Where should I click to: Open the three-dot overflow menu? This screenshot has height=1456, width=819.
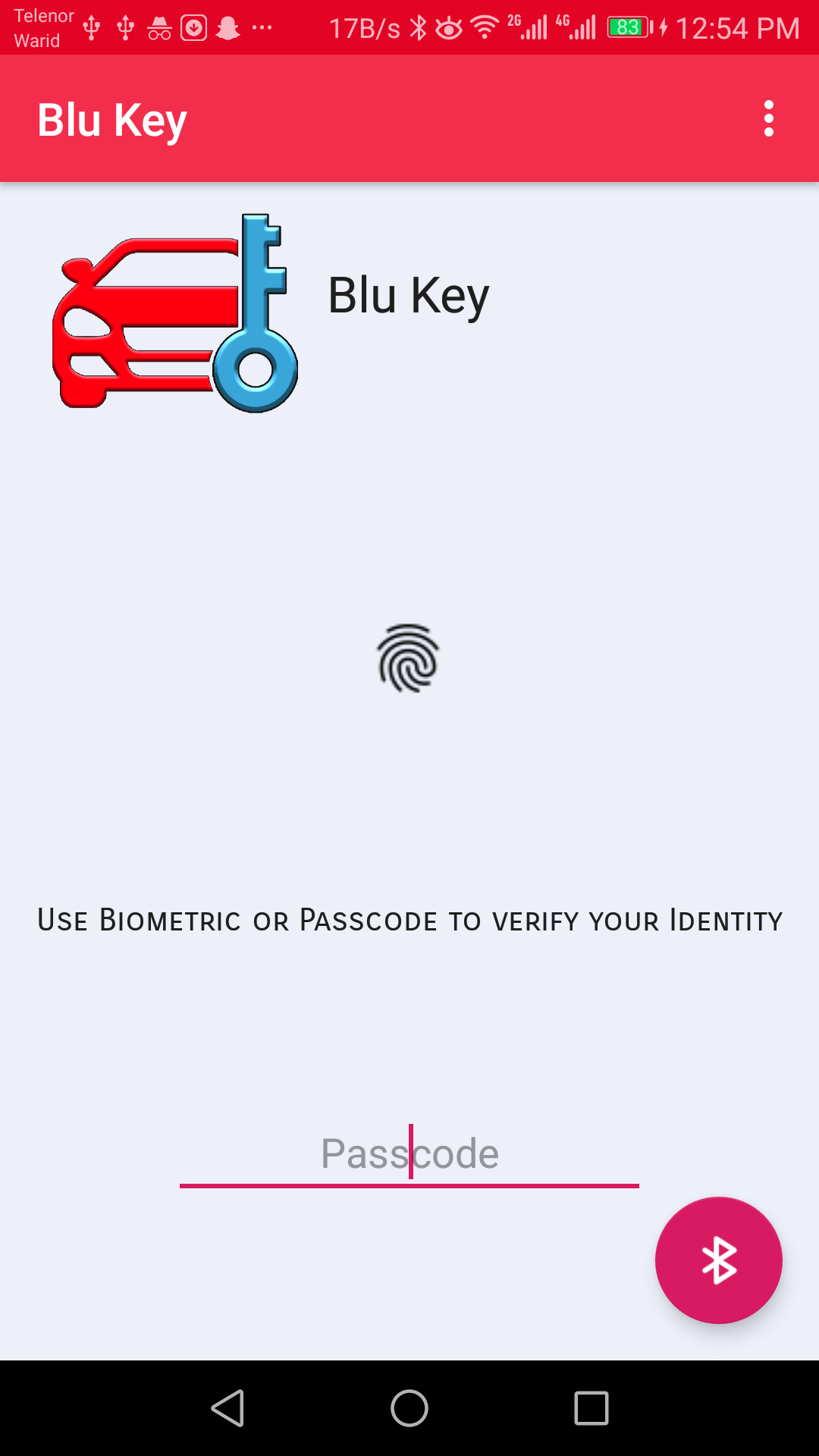768,118
